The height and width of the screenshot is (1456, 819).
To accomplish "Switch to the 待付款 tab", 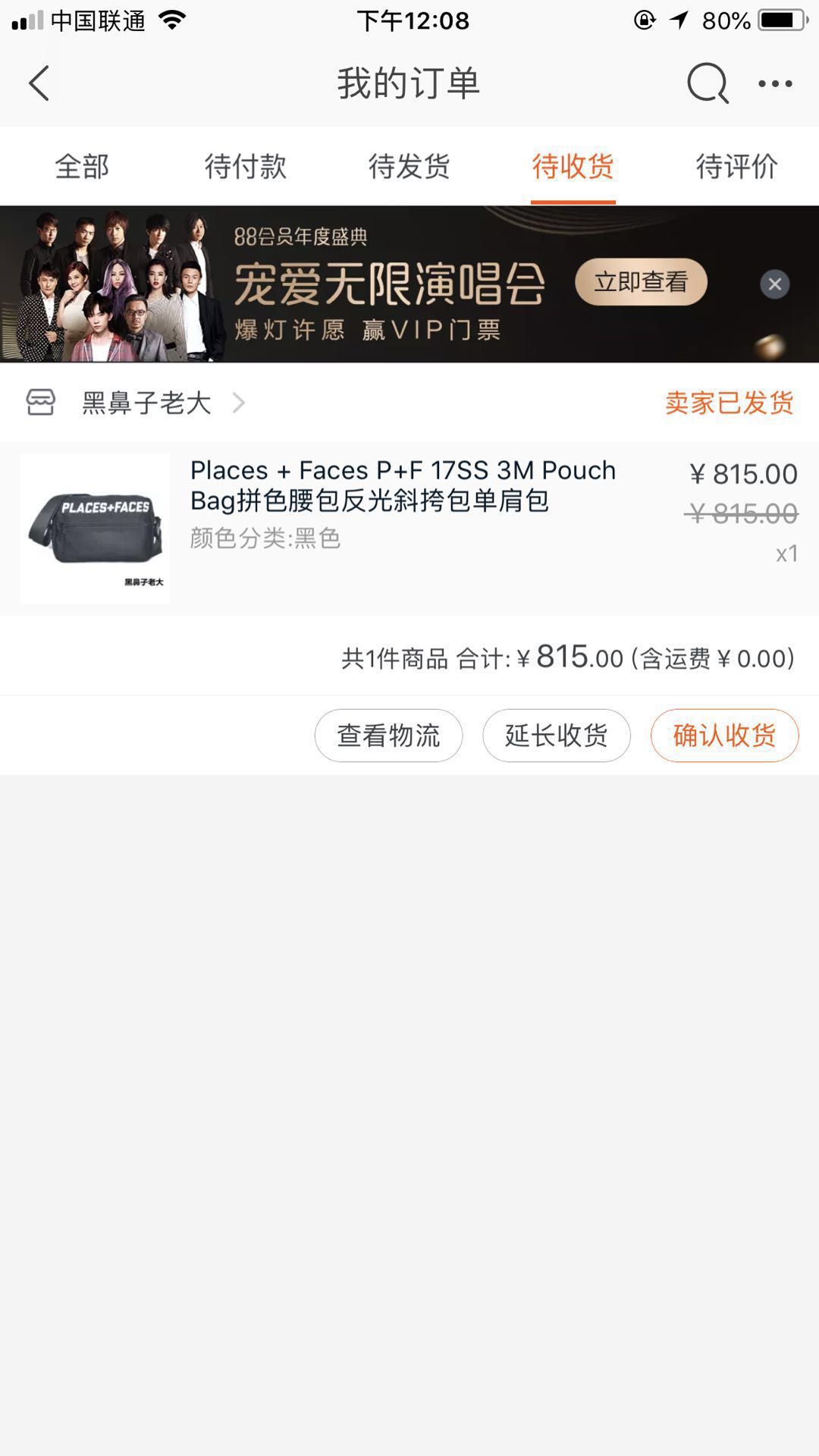I will pos(246,166).
